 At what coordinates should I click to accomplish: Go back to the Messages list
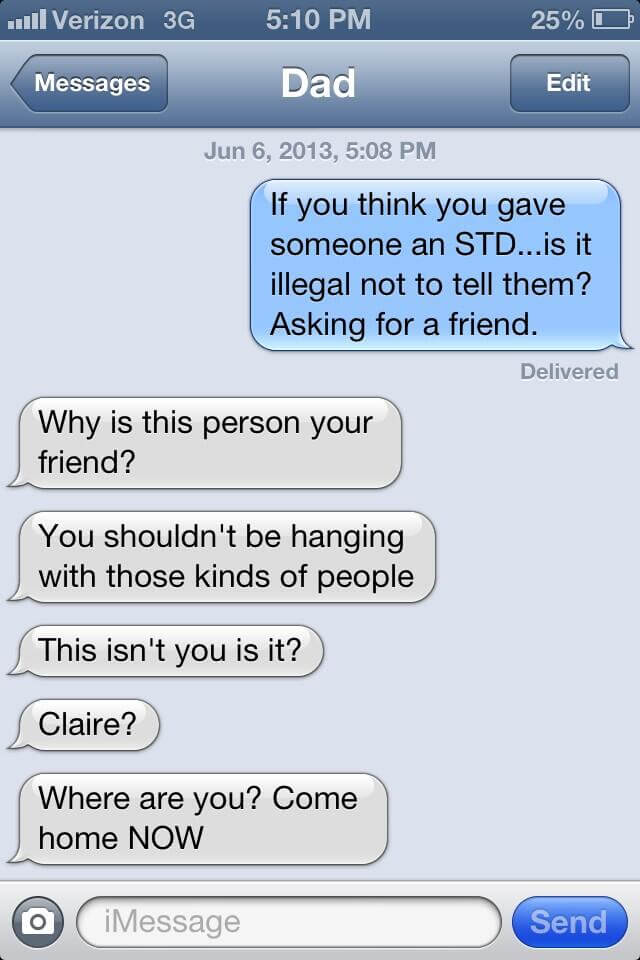[x=90, y=83]
